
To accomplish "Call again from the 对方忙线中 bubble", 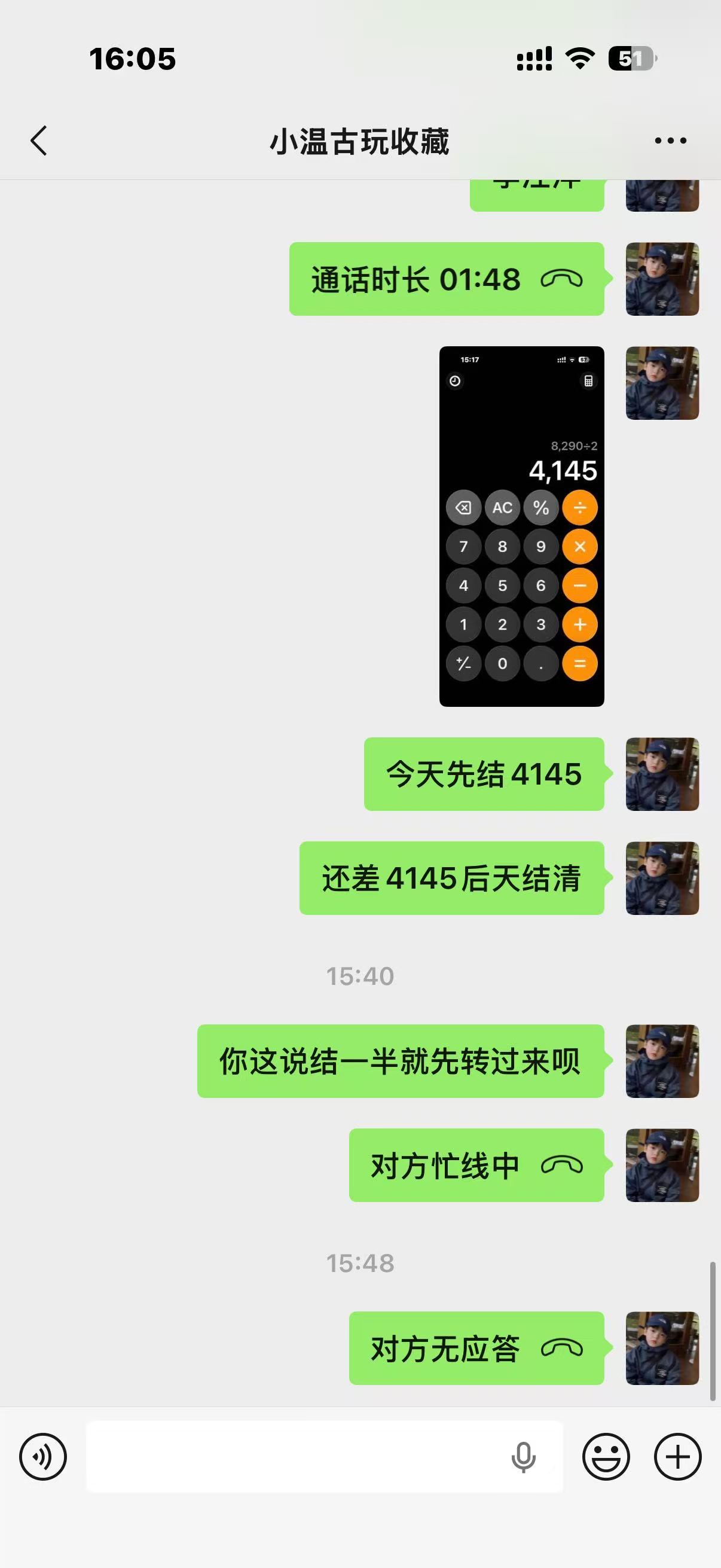I will pyautogui.click(x=476, y=1165).
